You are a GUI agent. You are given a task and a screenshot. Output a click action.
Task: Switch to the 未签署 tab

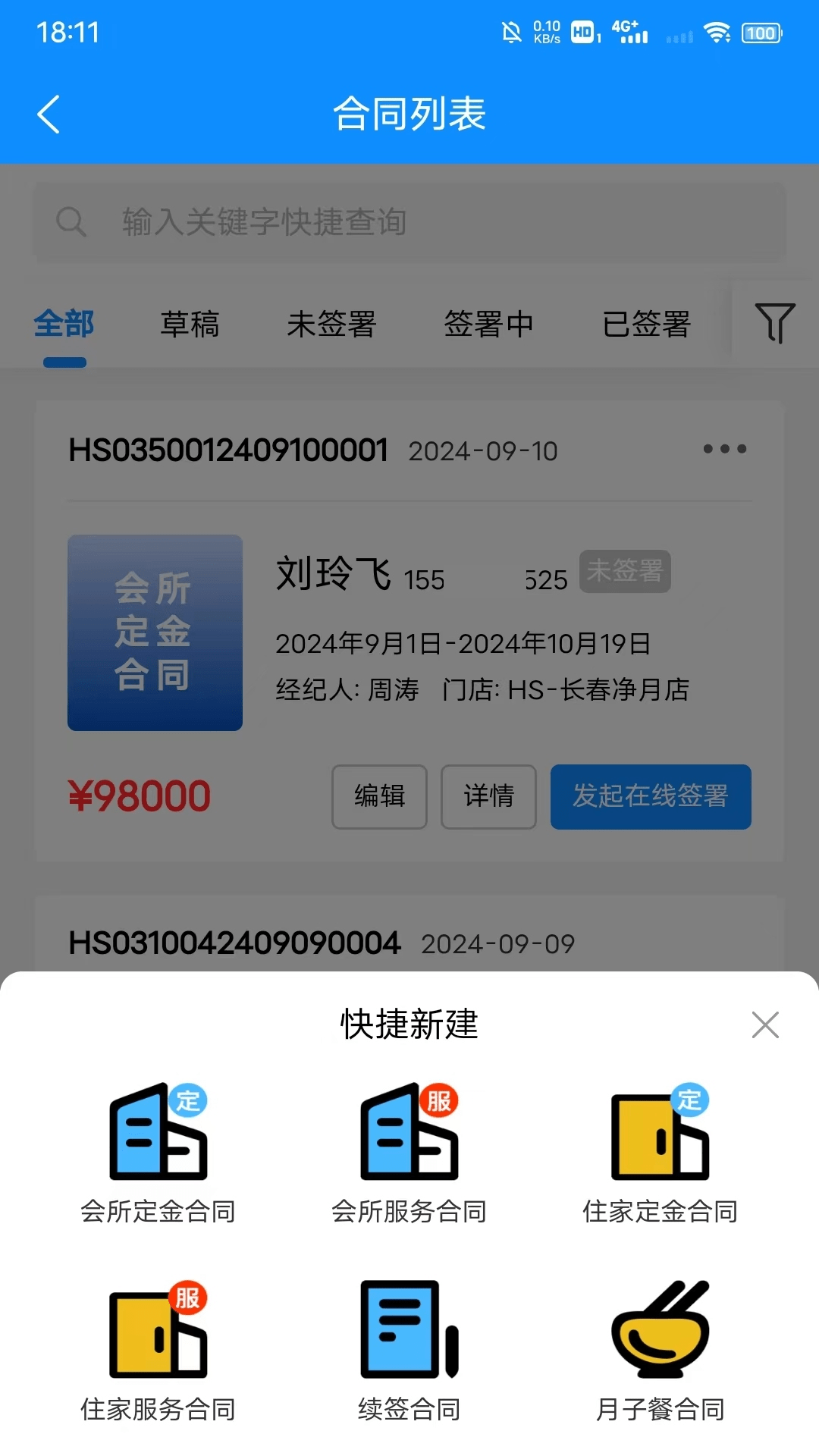[x=332, y=324]
